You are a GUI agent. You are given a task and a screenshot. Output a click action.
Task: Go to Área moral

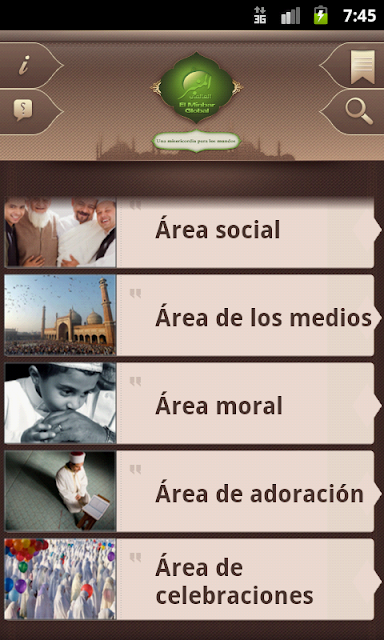tap(193, 403)
